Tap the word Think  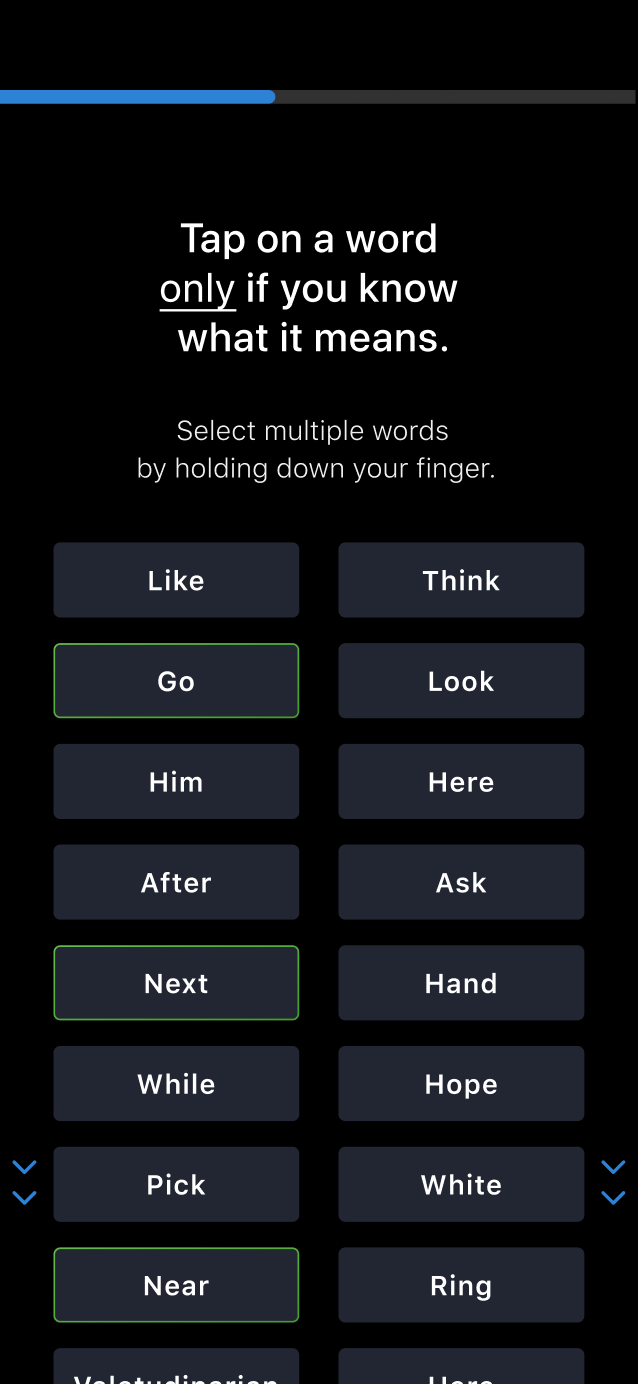(x=461, y=580)
